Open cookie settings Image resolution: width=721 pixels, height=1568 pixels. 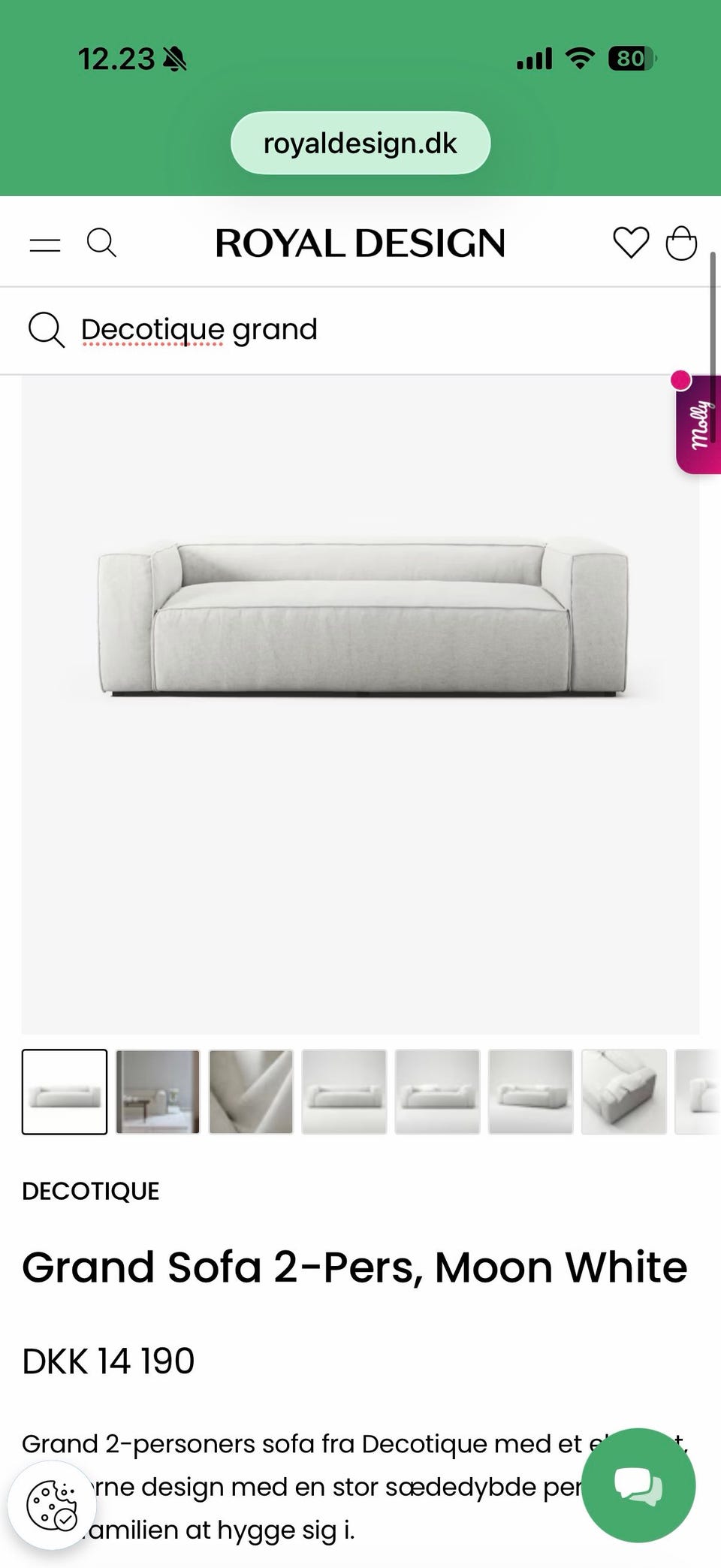pos(51,1505)
